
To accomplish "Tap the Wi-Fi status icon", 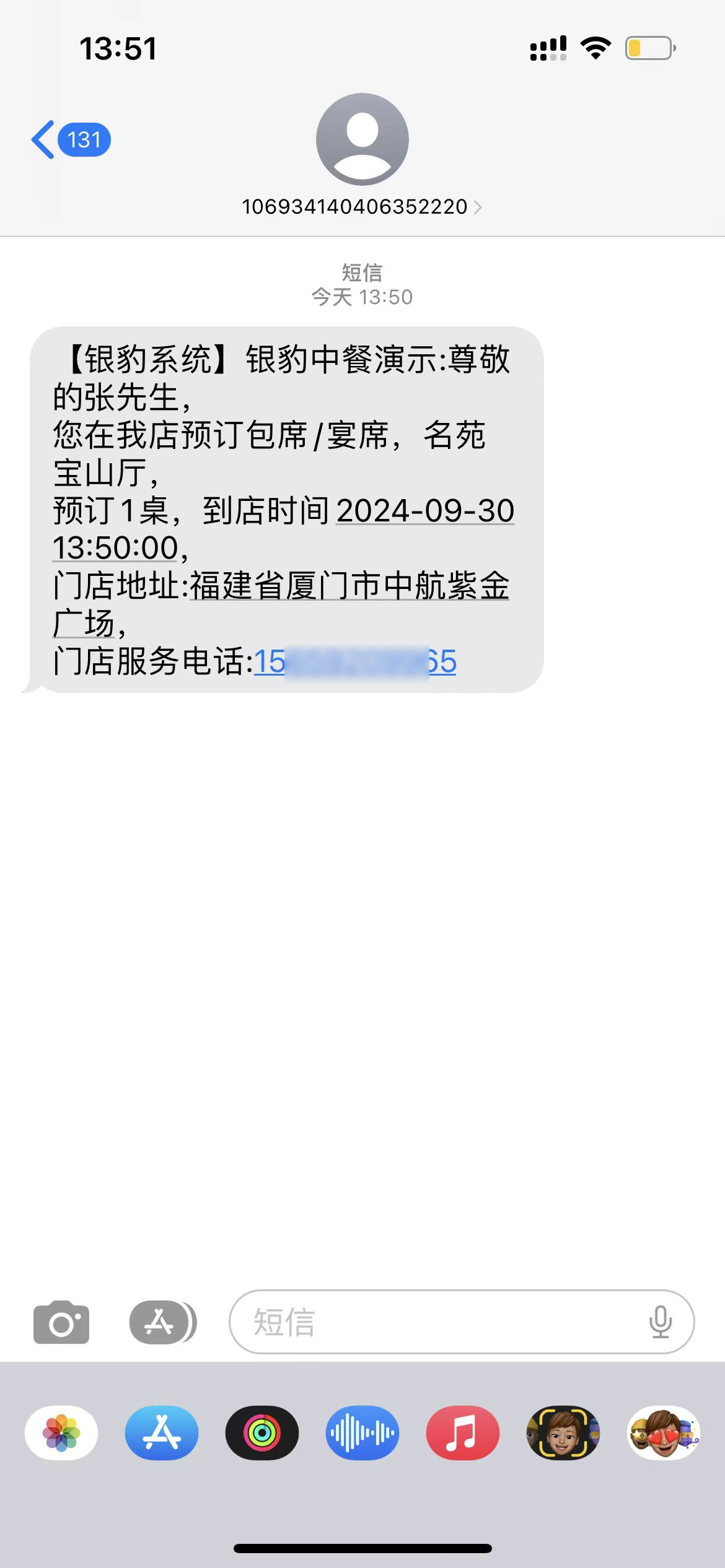I will (x=595, y=48).
